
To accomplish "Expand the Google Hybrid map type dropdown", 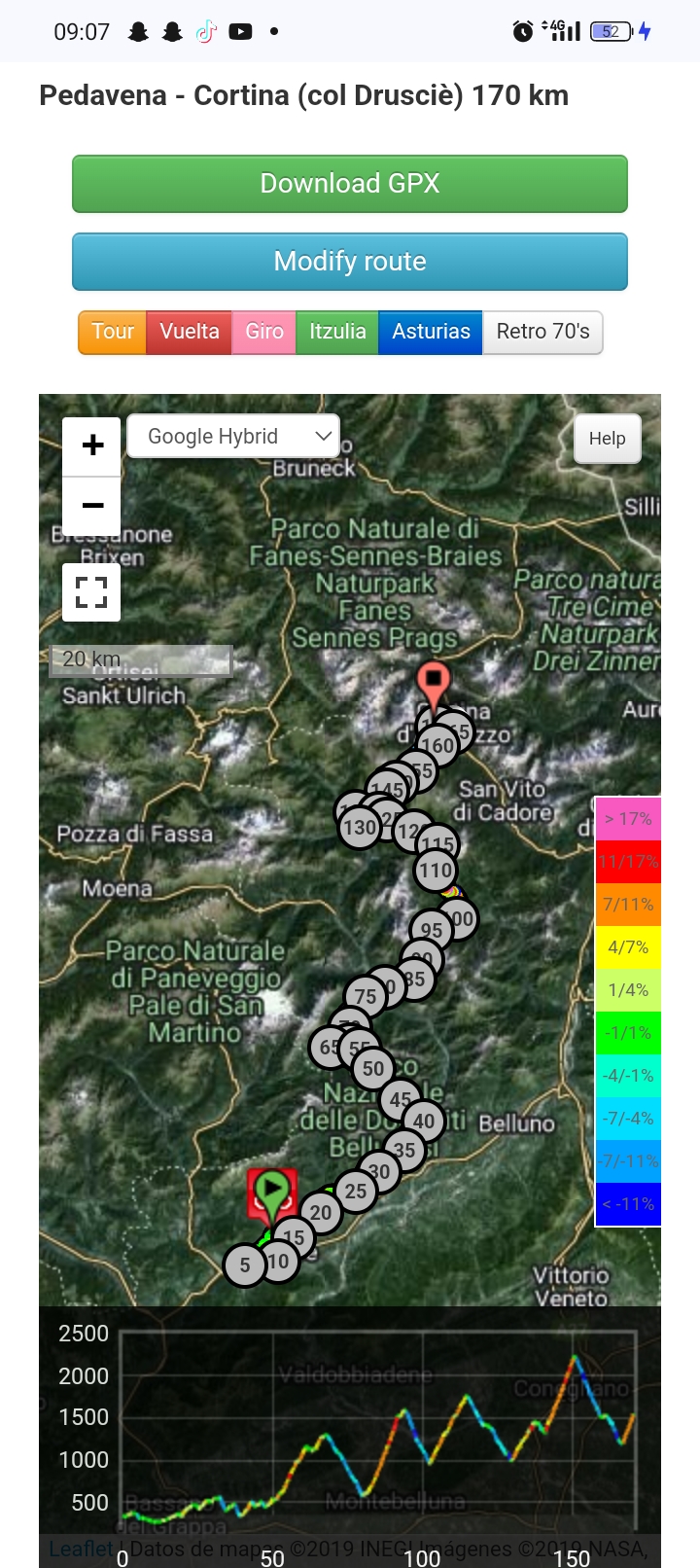I will coord(233,436).
